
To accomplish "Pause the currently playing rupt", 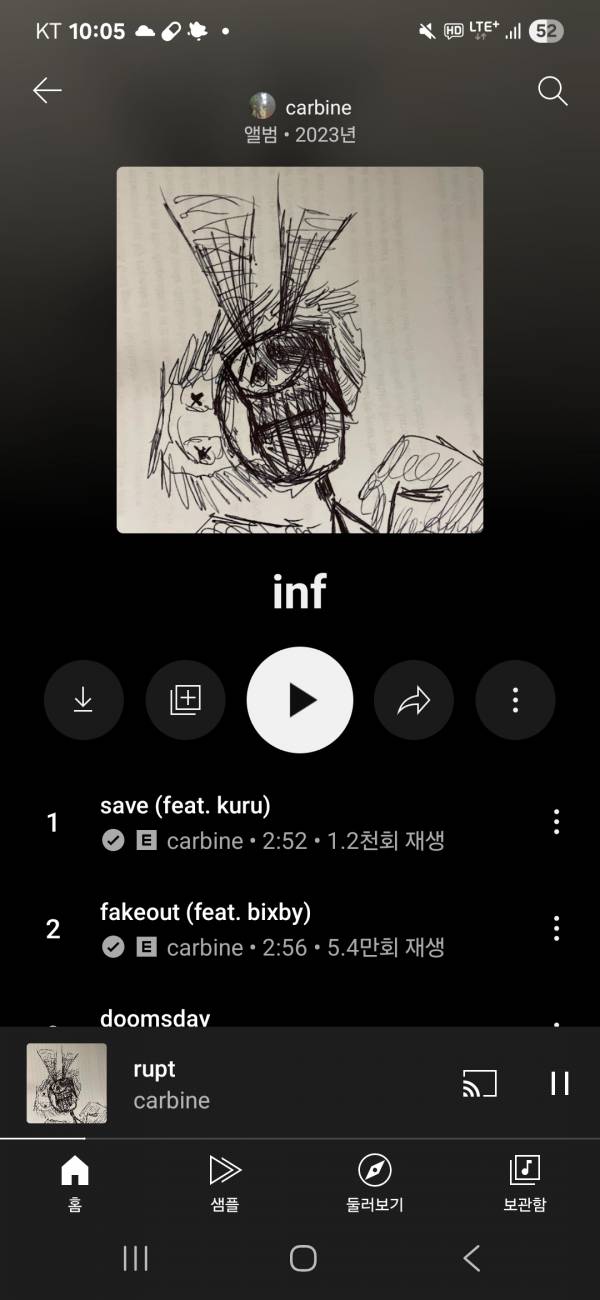I will (x=559, y=1083).
